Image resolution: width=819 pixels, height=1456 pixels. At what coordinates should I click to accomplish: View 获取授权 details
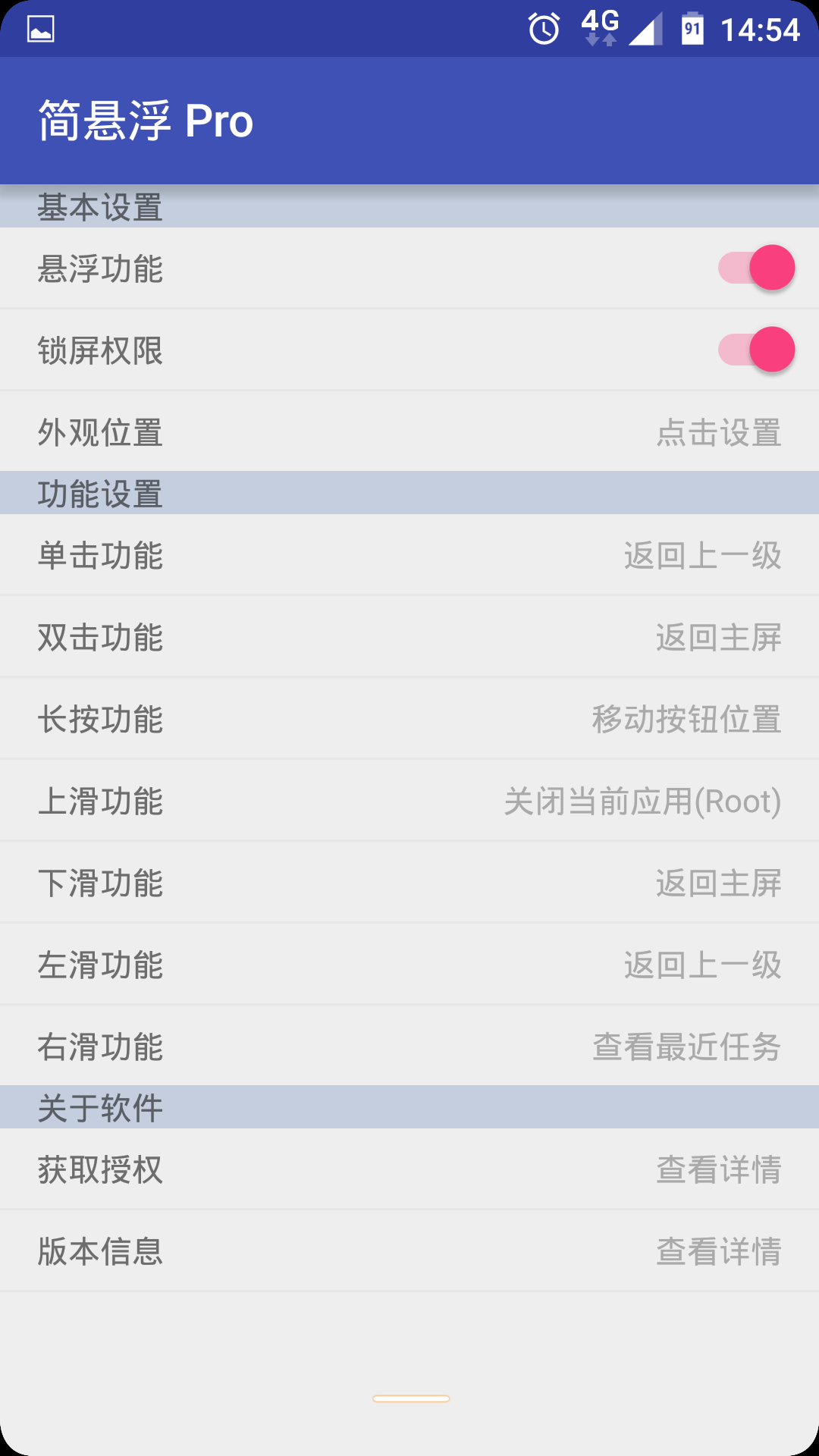tap(409, 1169)
